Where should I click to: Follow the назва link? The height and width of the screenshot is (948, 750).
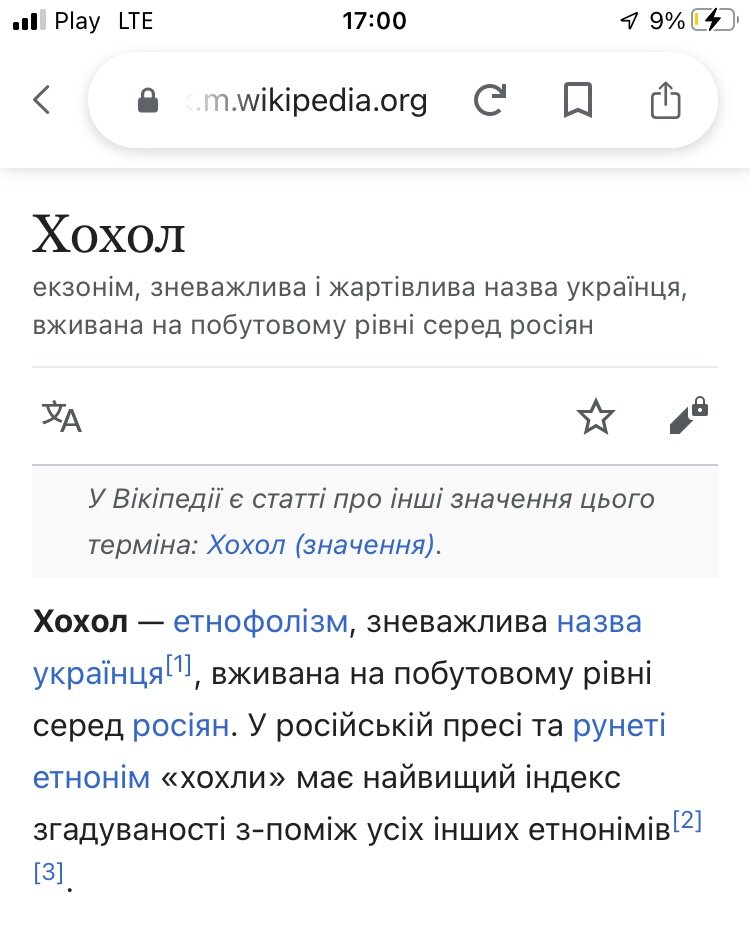coord(598,622)
